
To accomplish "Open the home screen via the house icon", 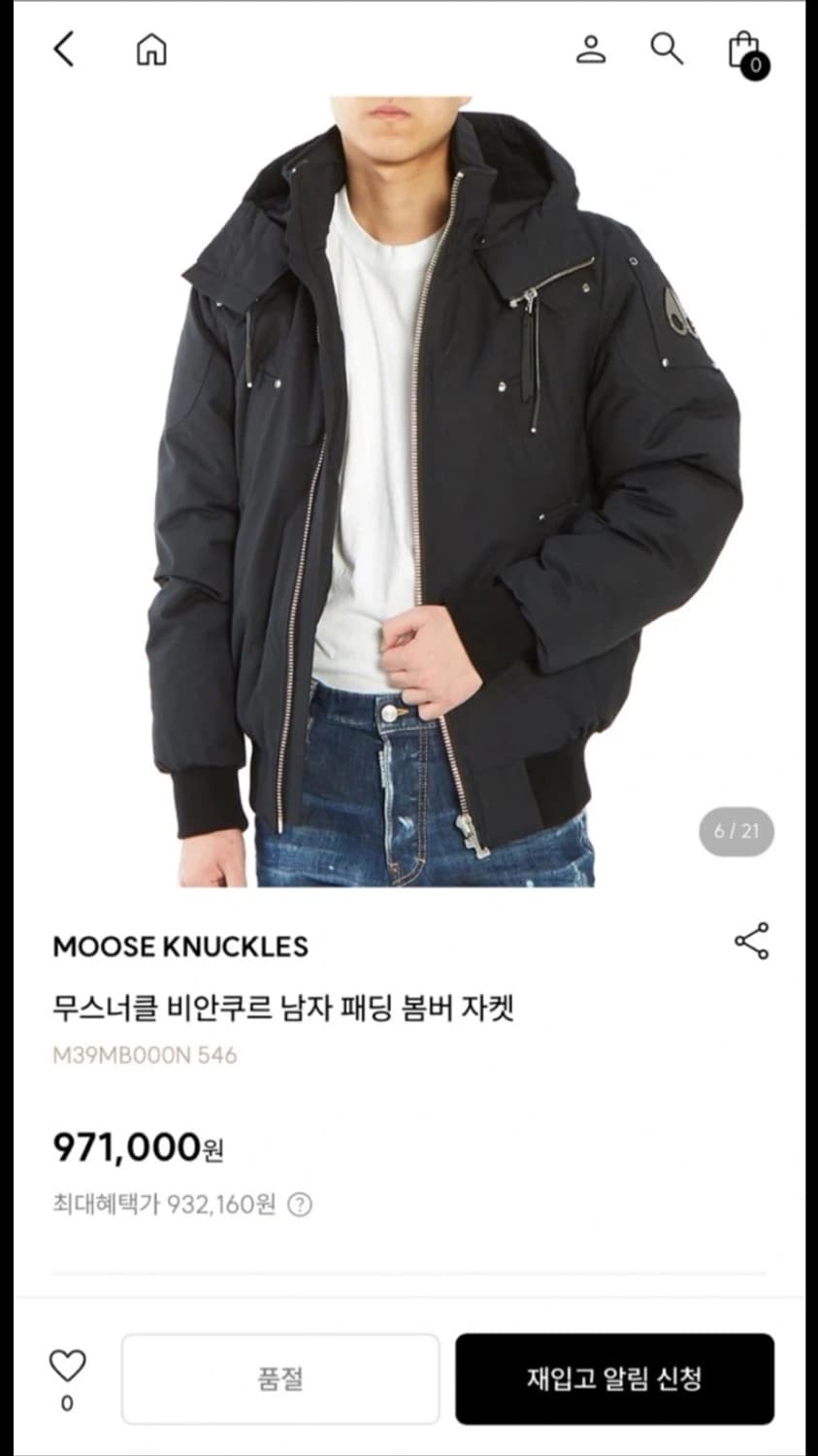I will (x=149, y=50).
